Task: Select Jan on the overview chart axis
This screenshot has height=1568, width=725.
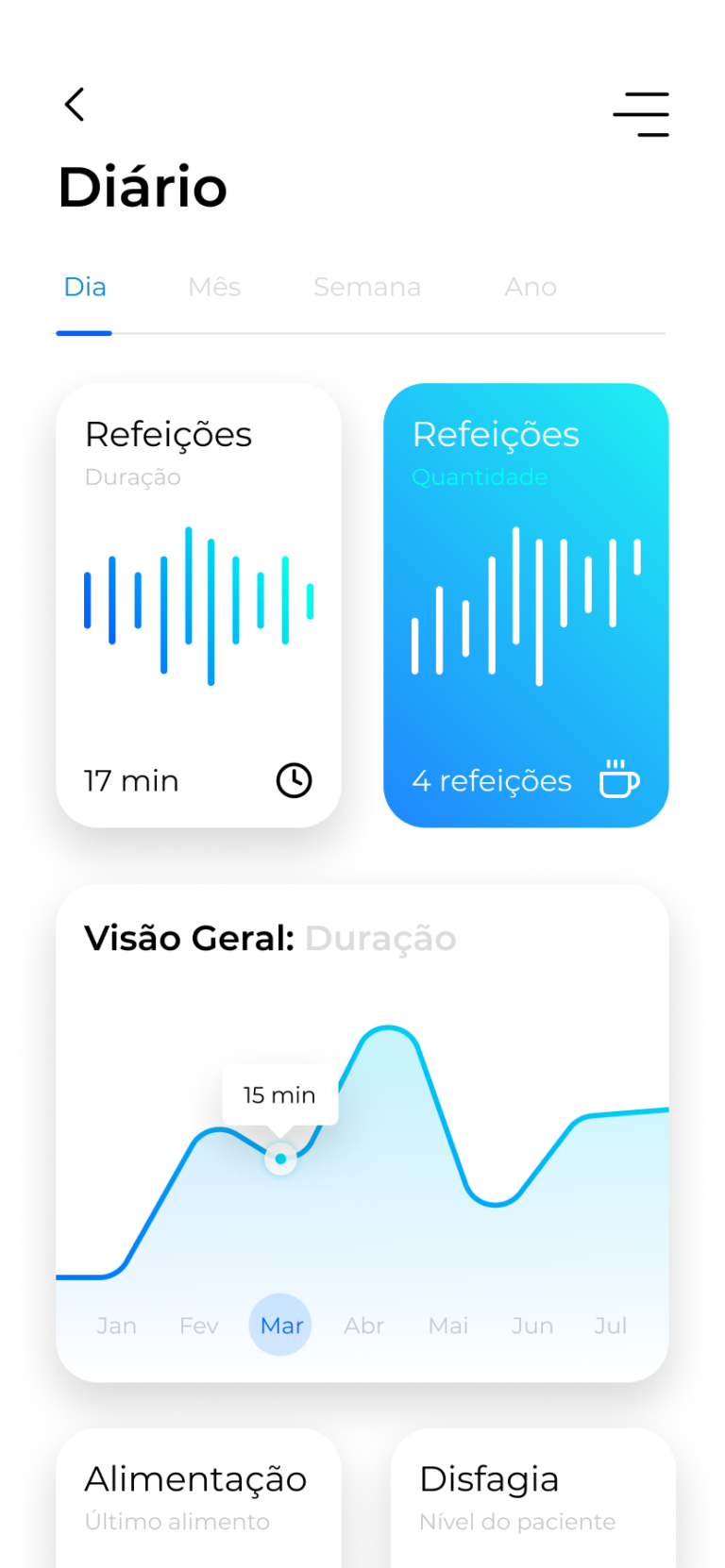Action: (x=115, y=1325)
